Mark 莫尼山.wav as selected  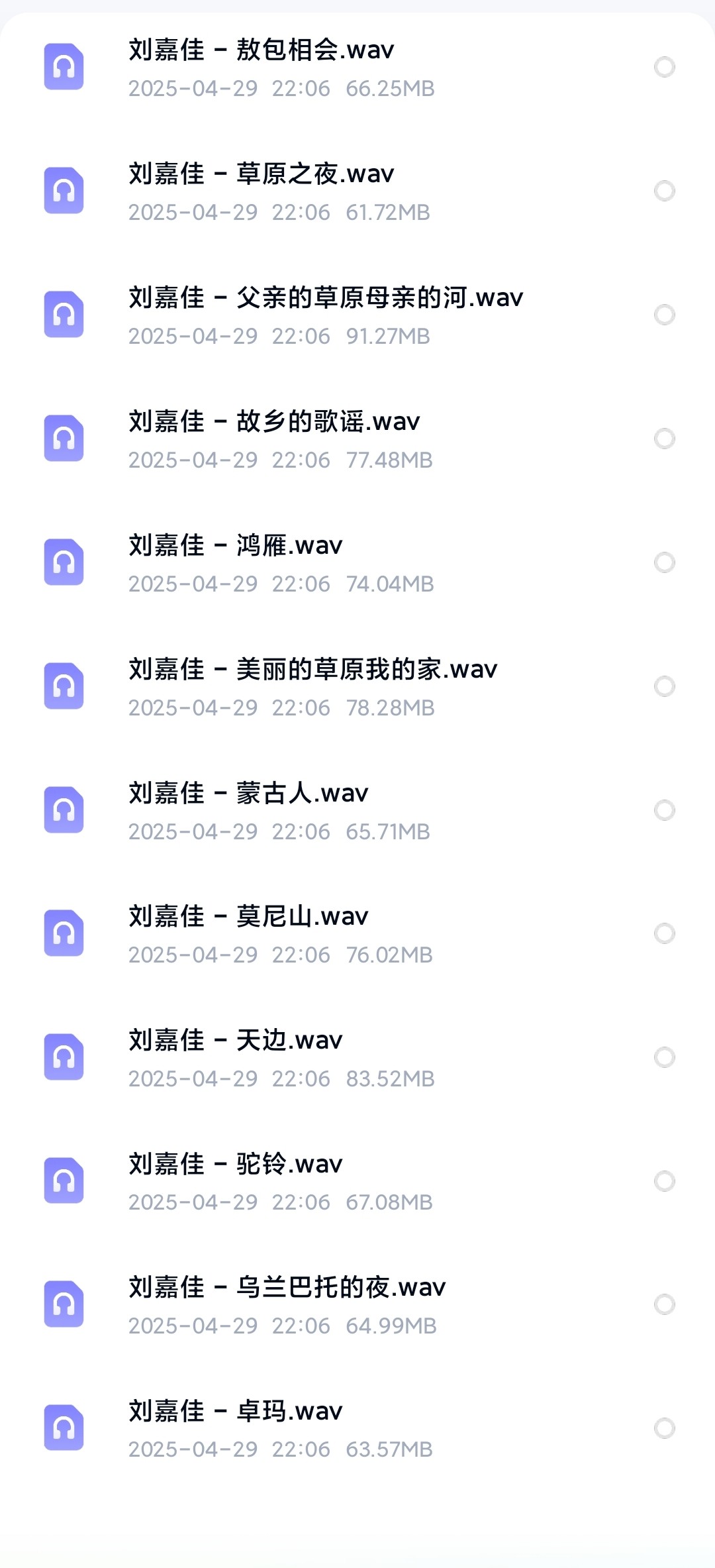point(664,933)
